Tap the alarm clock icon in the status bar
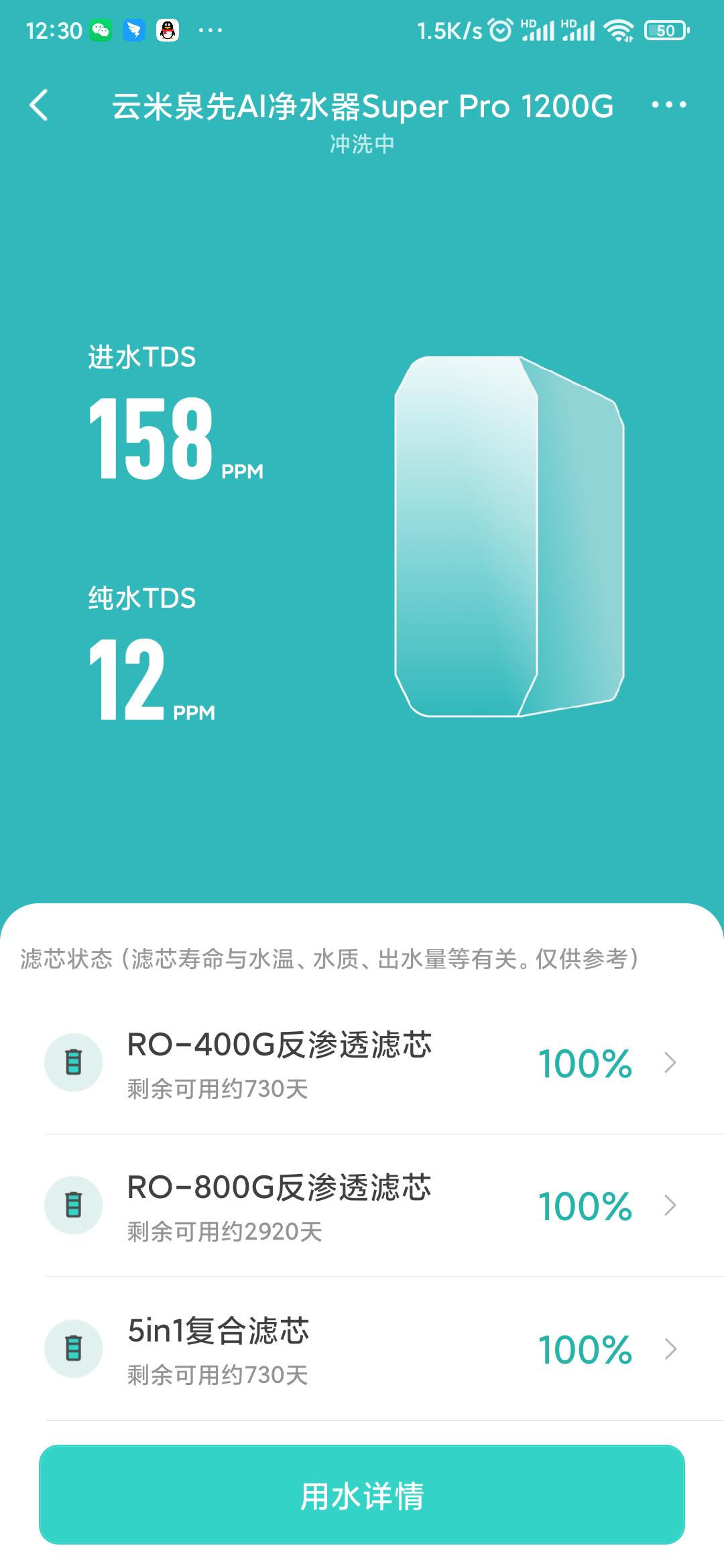Image resolution: width=724 pixels, height=1568 pixels. [x=499, y=29]
